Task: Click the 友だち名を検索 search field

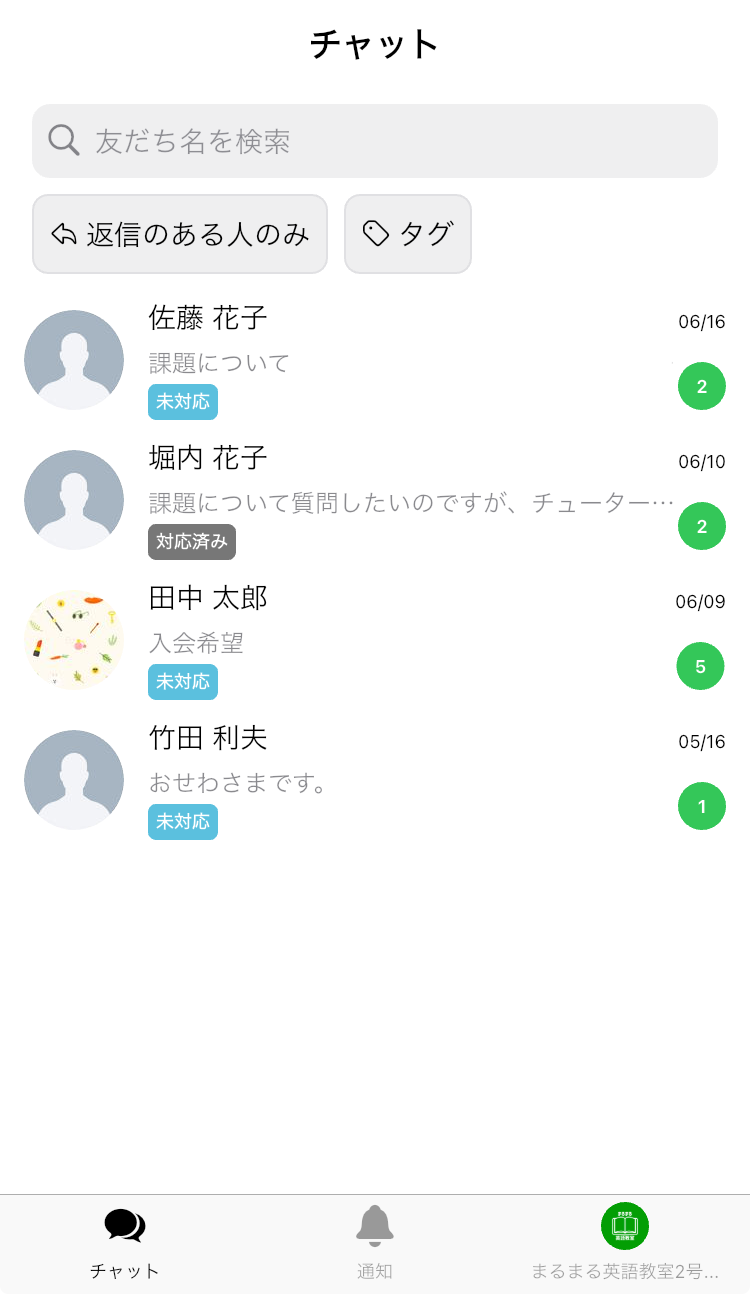Action: click(x=375, y=140)
